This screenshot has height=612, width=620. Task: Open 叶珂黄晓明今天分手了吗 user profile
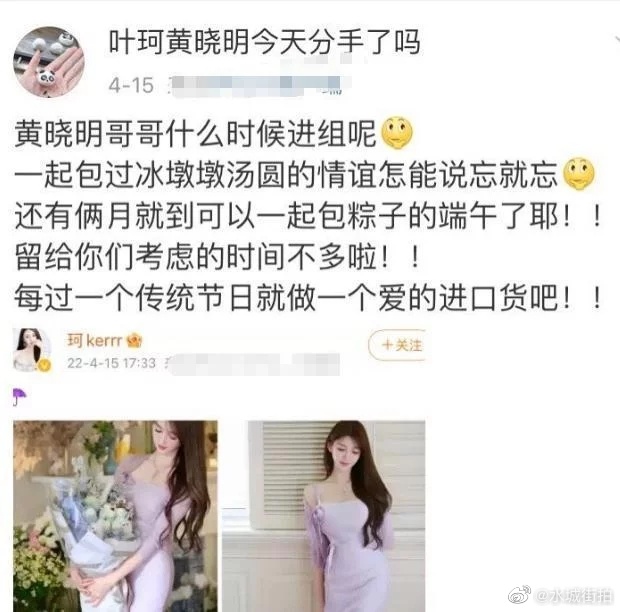(x=263, y=41)
